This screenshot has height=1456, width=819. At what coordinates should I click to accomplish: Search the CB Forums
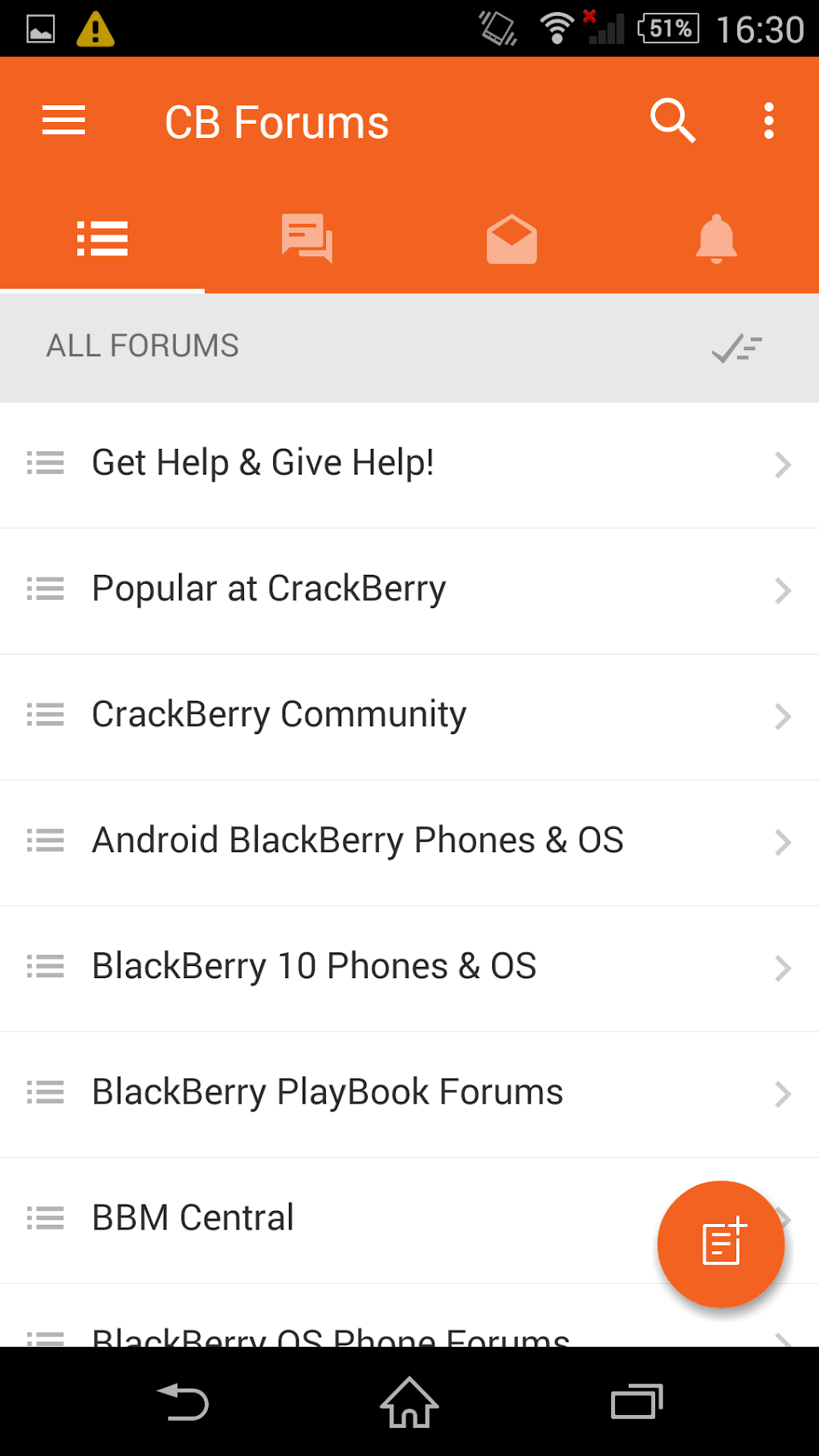point(672,121)
